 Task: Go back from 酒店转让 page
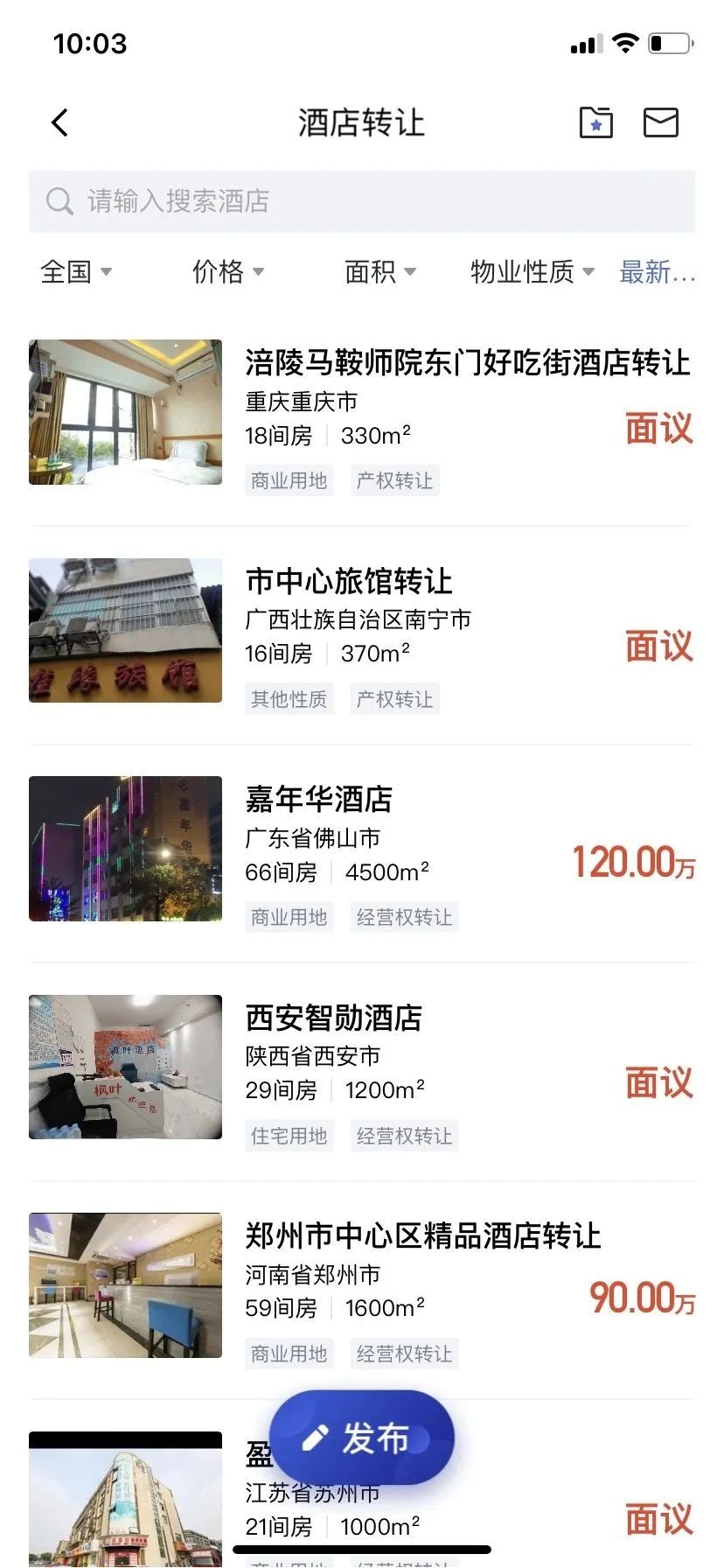point(59,122)
